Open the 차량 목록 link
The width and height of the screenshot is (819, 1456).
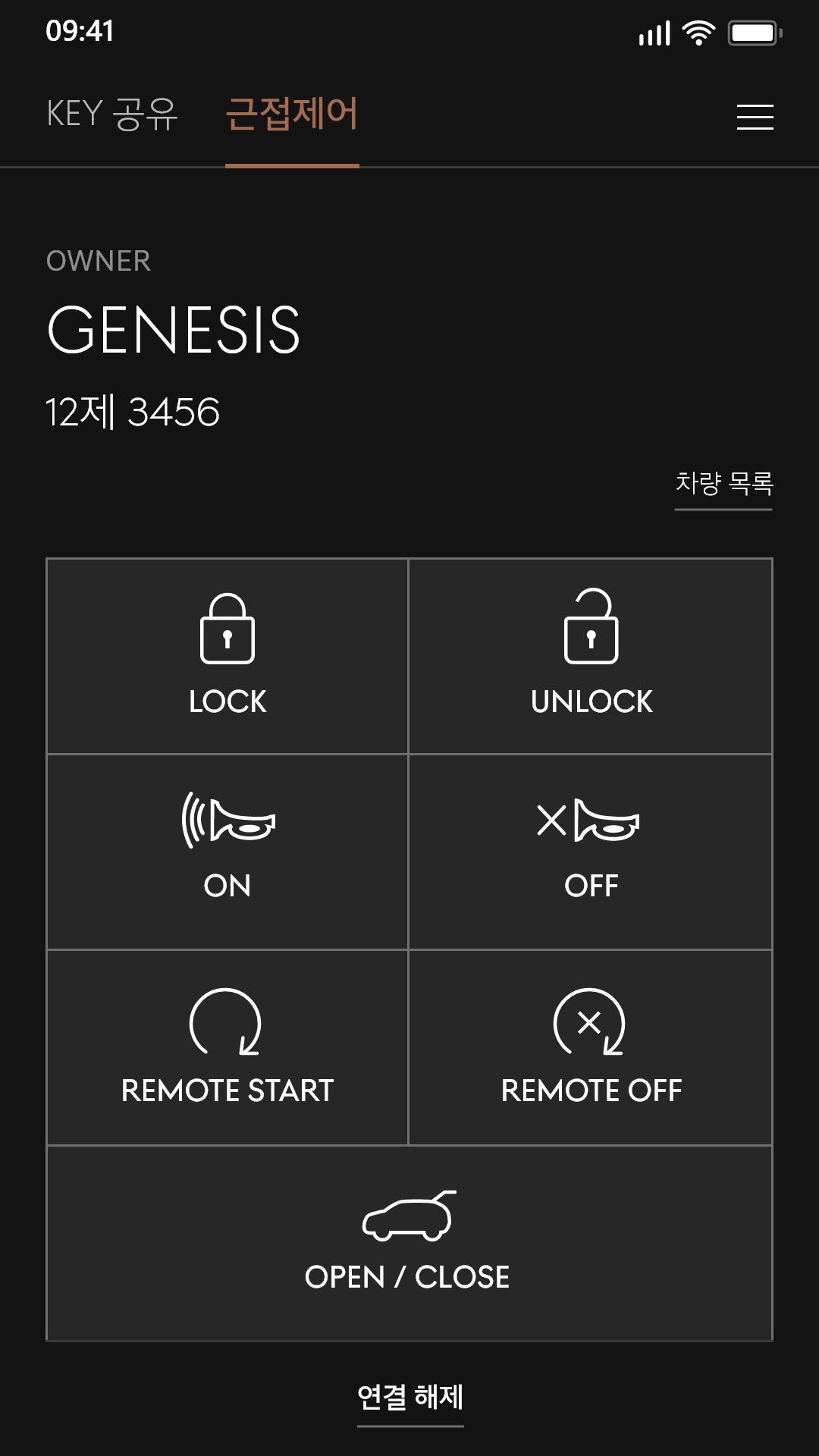click(723, 483)
